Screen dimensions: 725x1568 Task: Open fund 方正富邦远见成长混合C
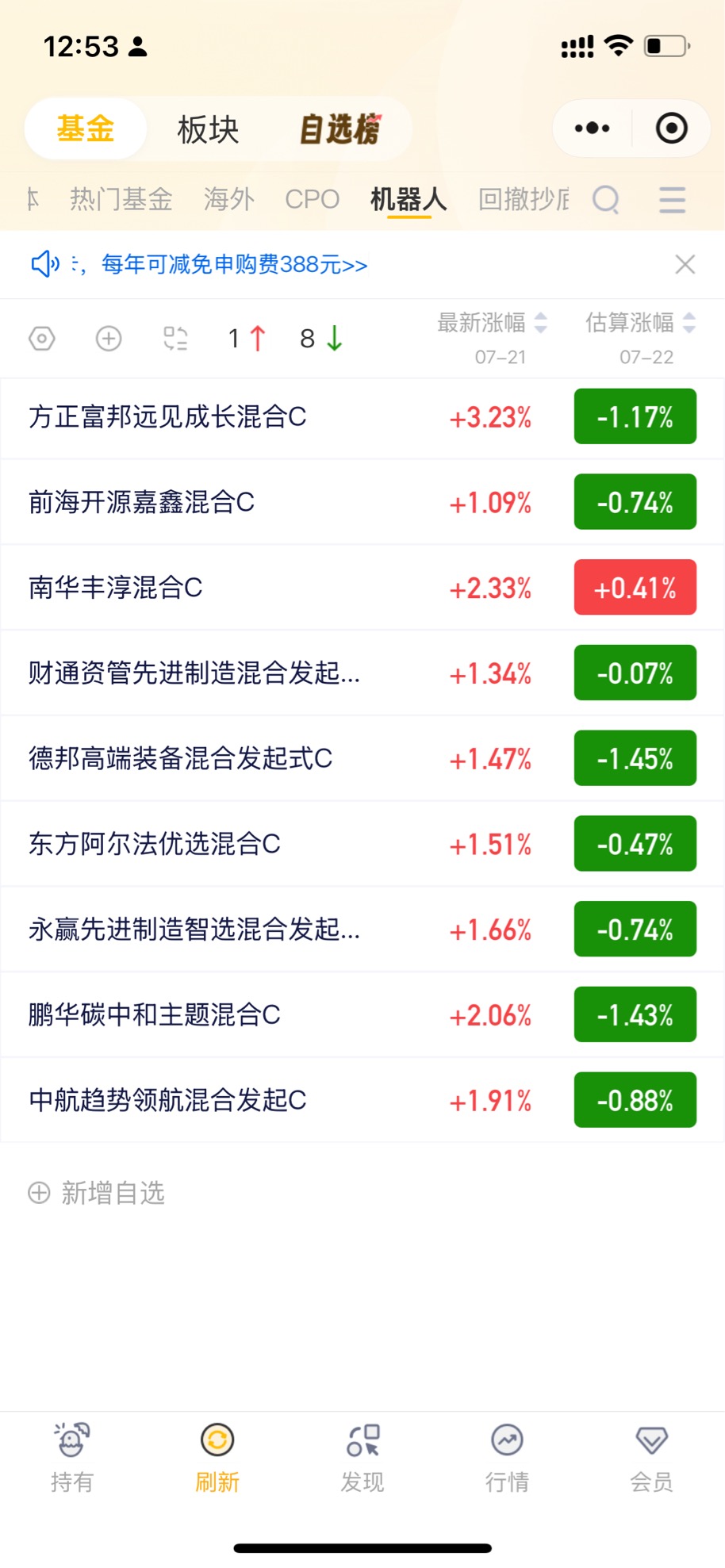click(x=362, y=417)
